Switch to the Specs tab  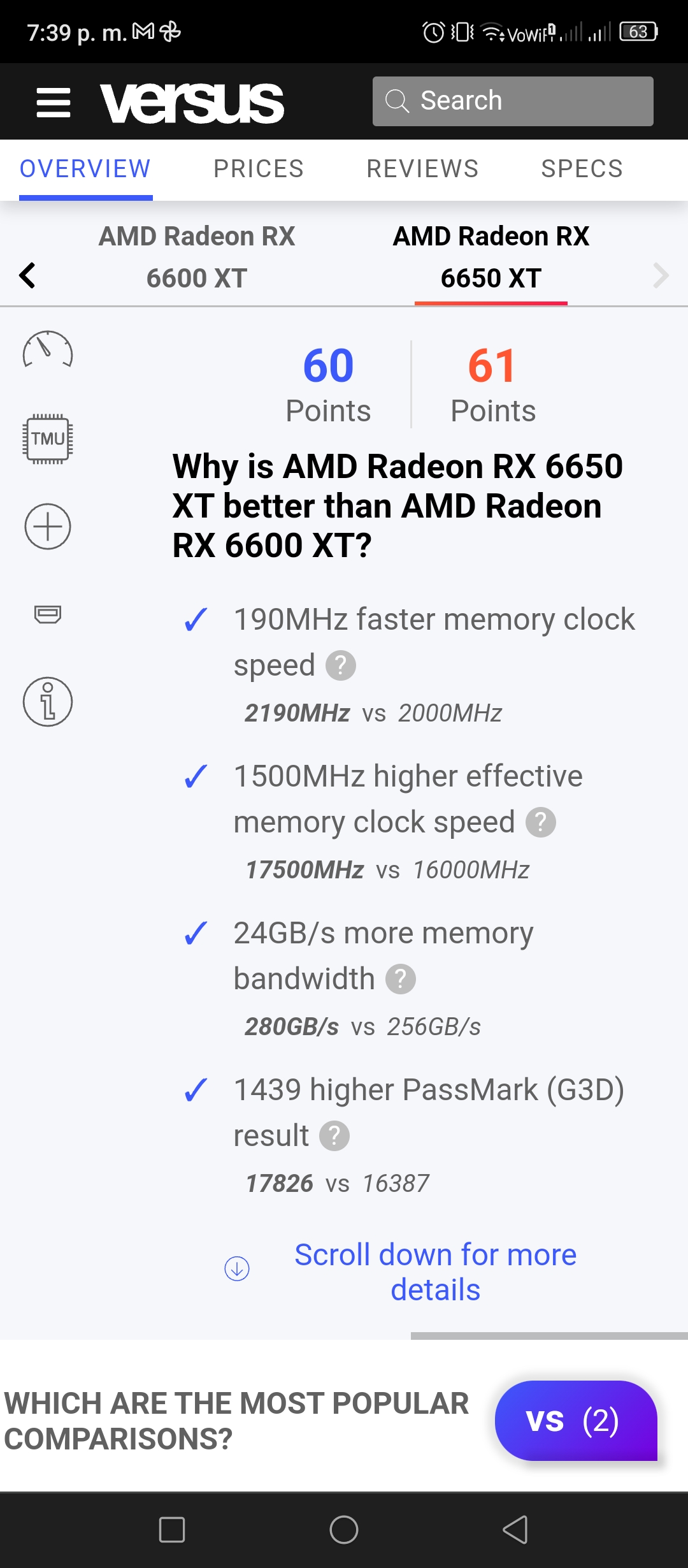[582, 169]
